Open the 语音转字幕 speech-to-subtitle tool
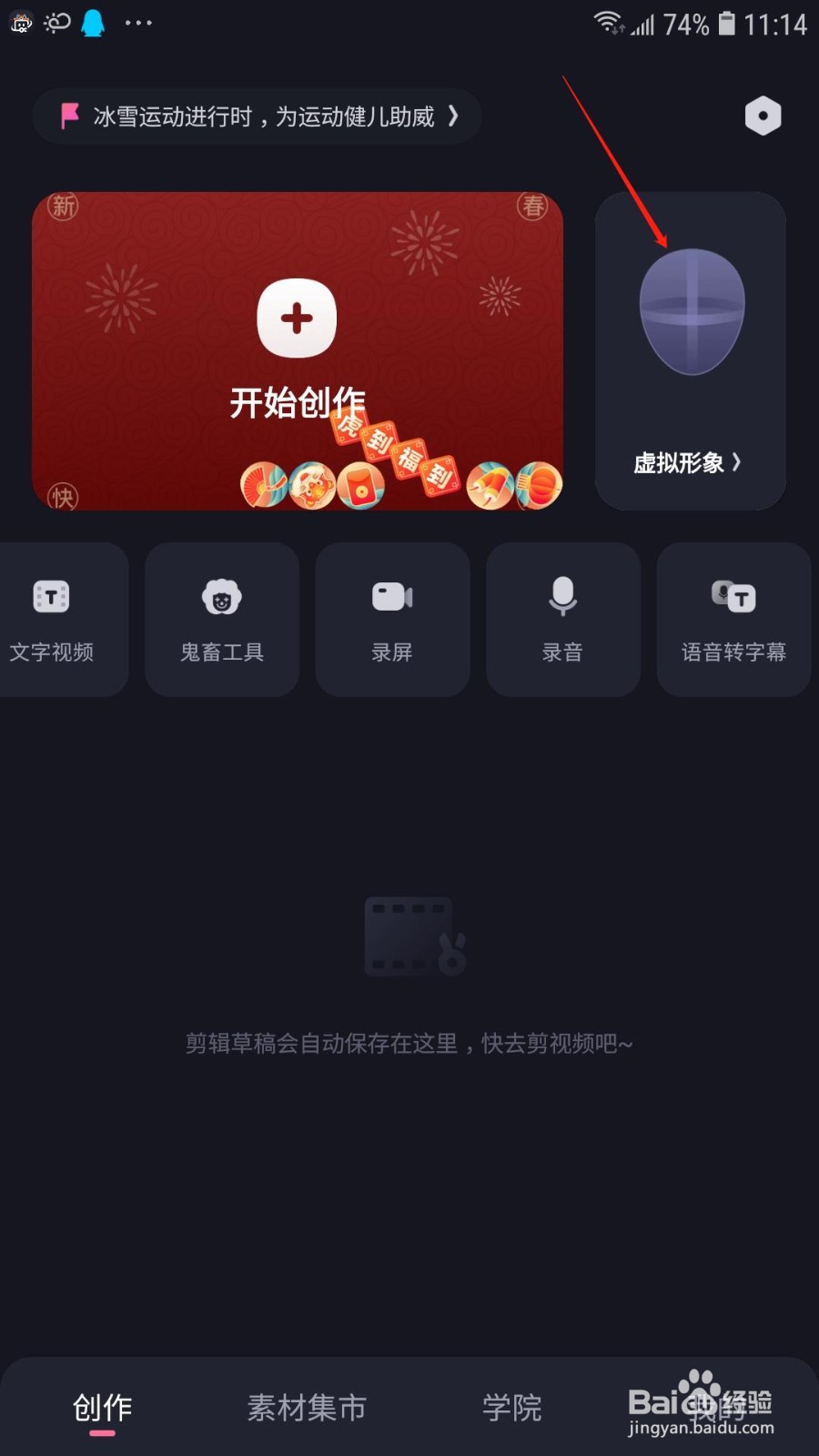This screenshot has width=819, height=1456. click(733, 622)
